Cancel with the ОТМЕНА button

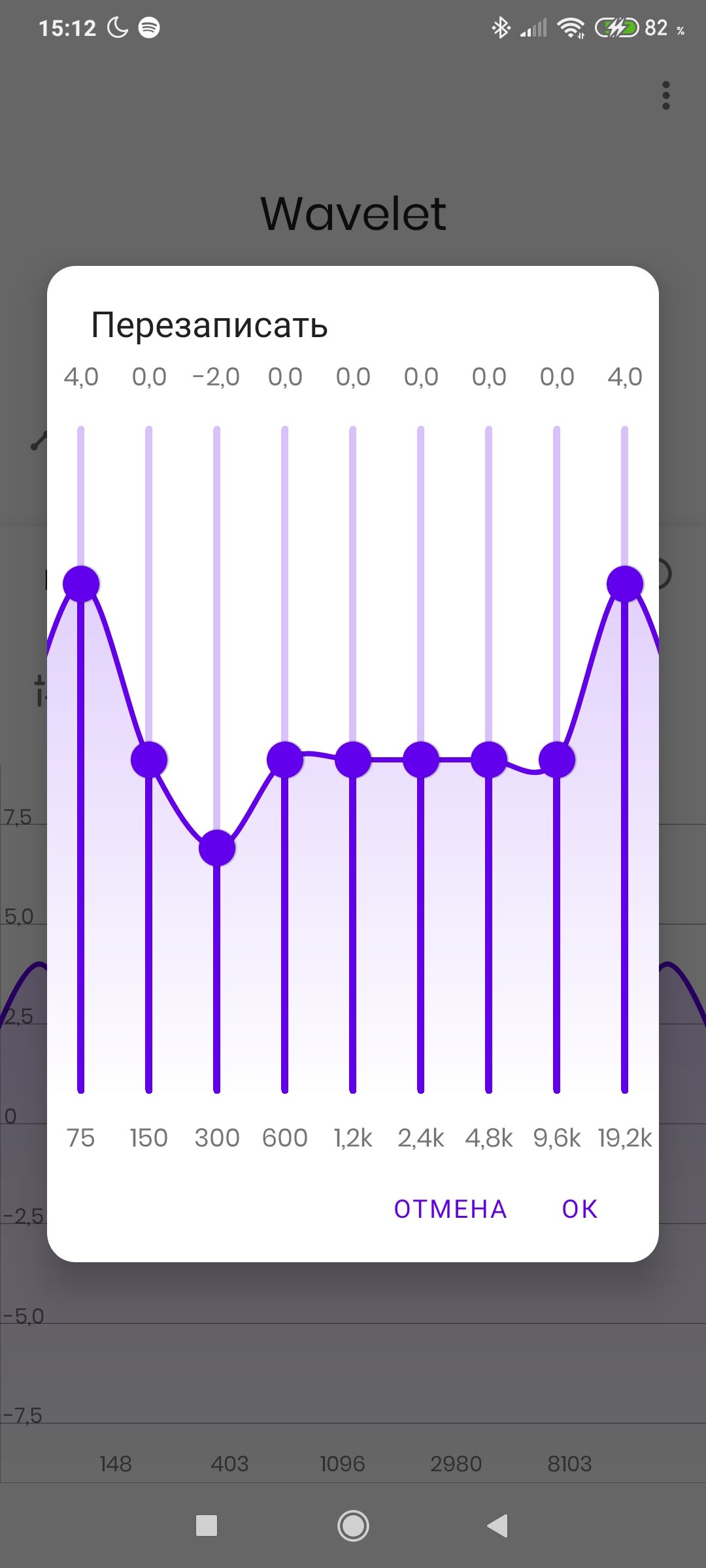coord(450,1209)
